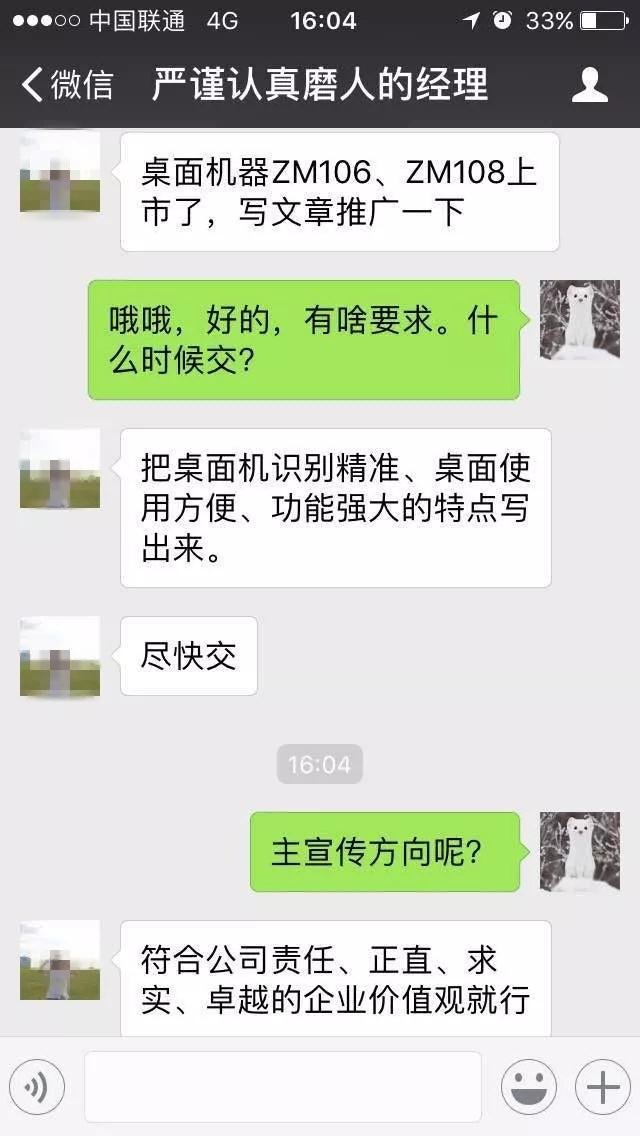Switch to voice message input
Viewport: 640px width, 1136px height.
click(x=37, y=1086)
